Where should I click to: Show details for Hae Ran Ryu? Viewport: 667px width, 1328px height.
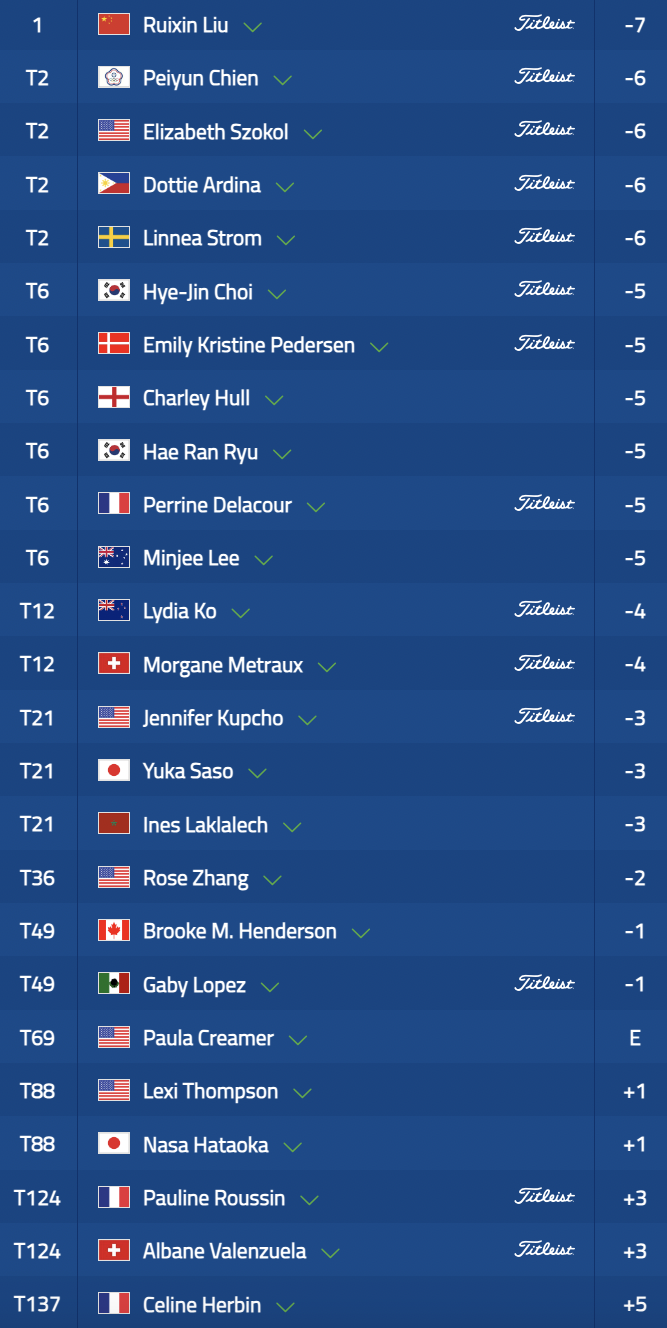pos(282,453)
